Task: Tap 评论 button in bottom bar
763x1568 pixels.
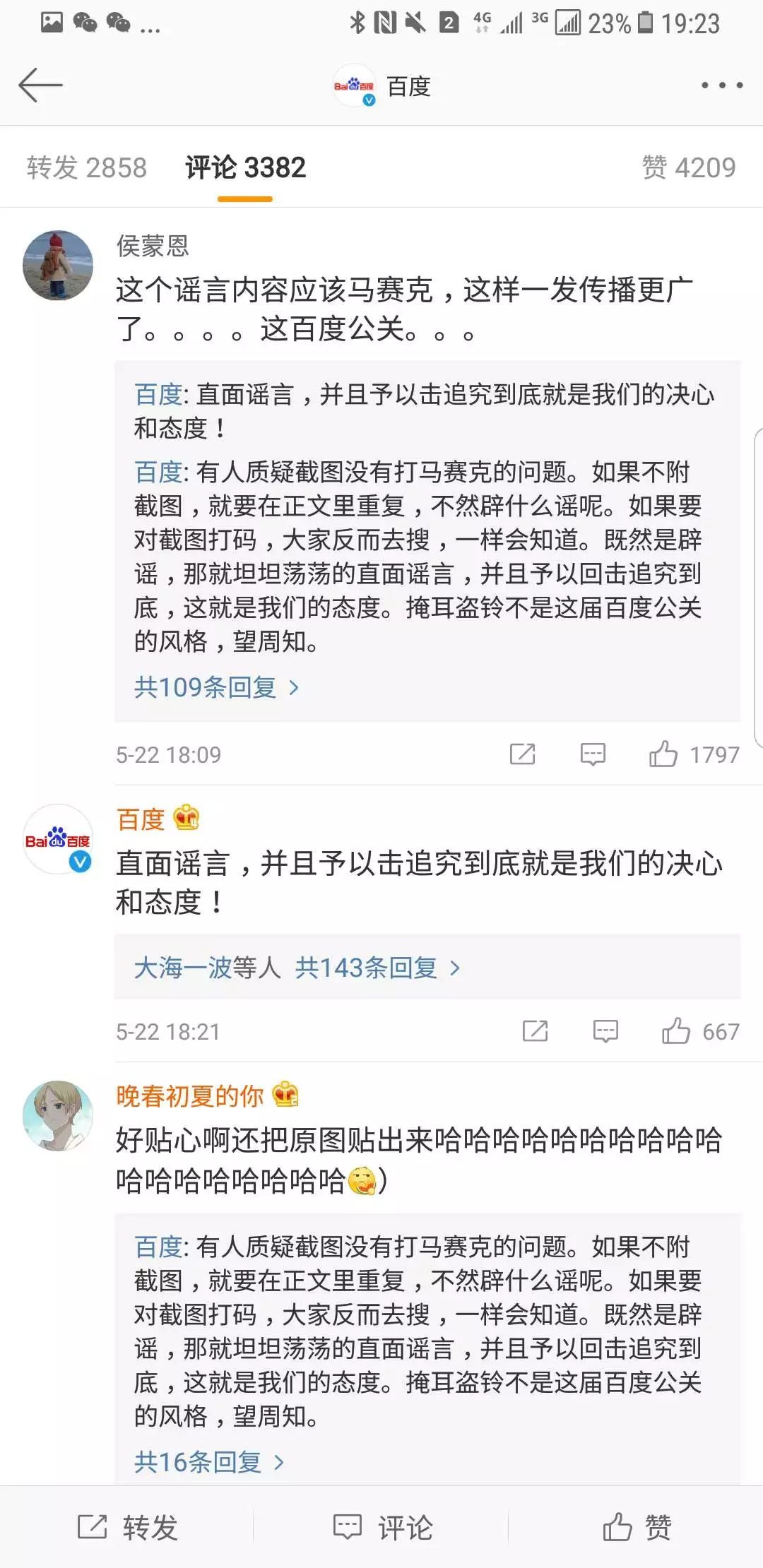Action: point(382,1528)
